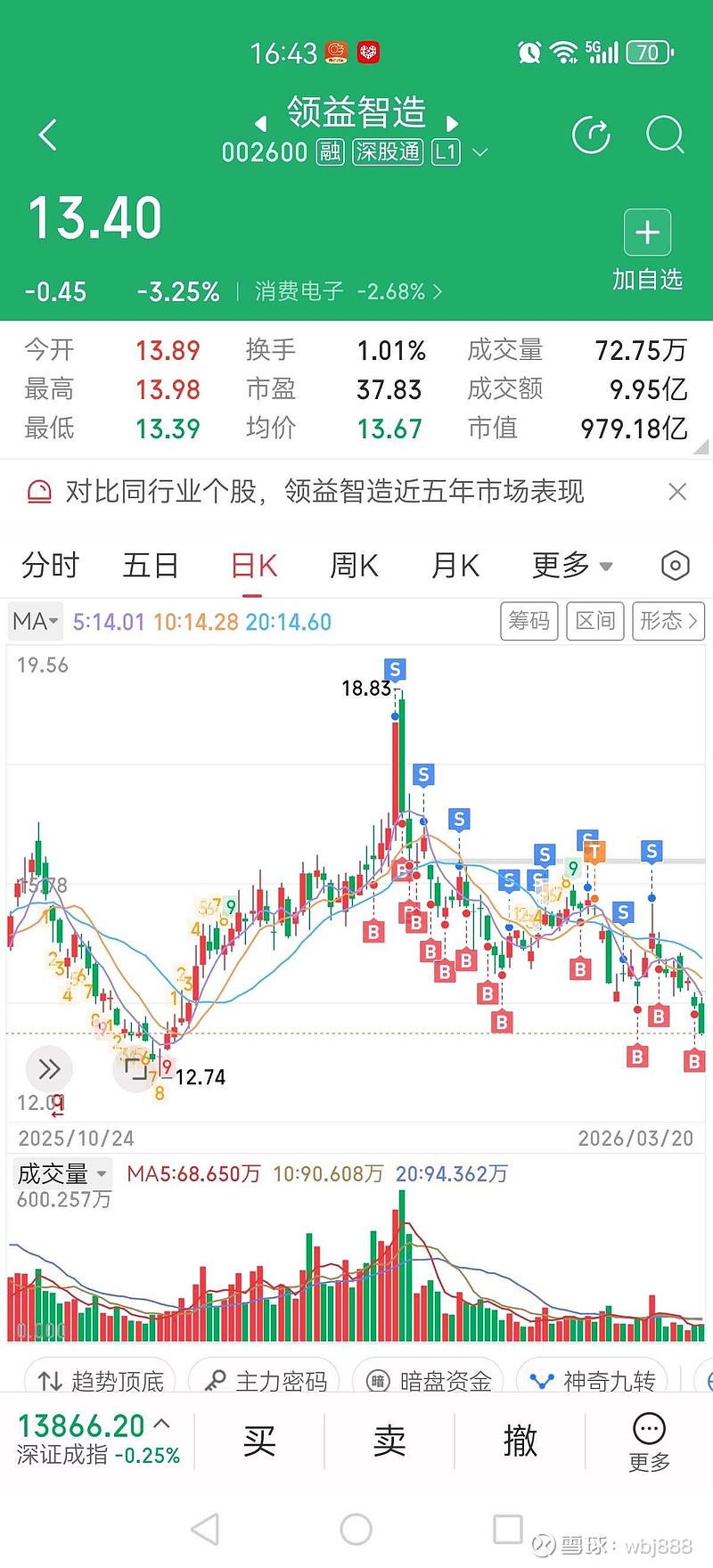Open the MA indicator dropdown
Screen dimensions: 713x1568
[x=35, y=621]
